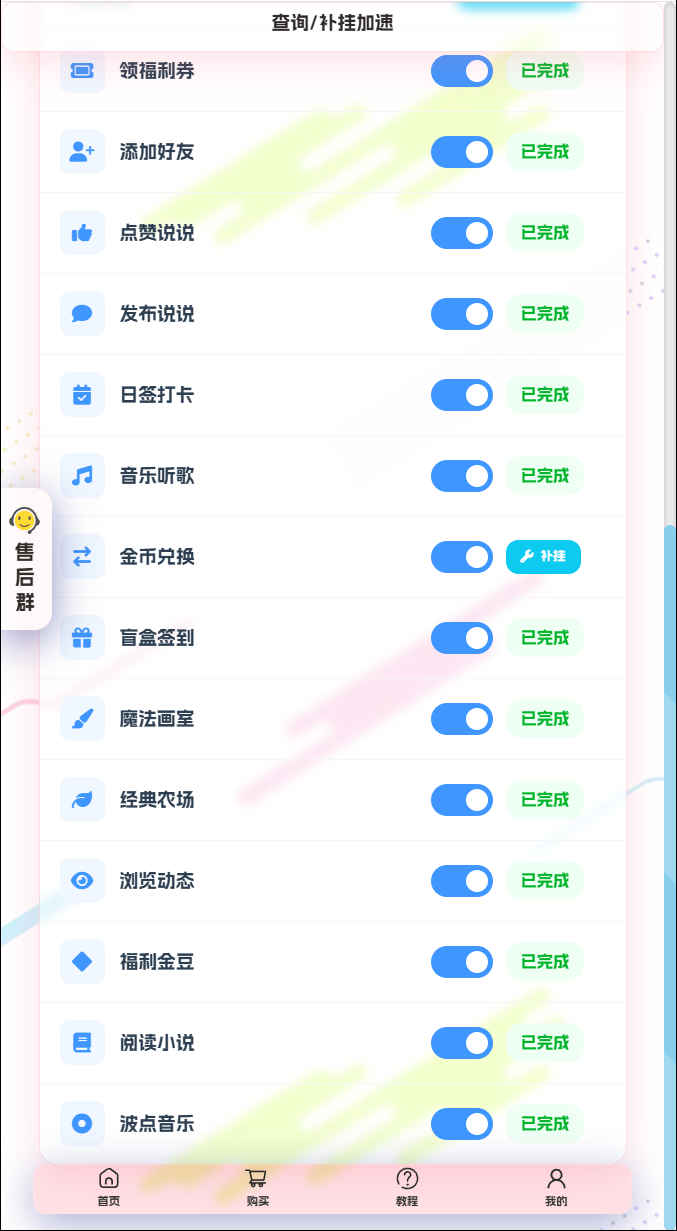
Task: Turn off 盲盒签到 switch
Action: tap(462, 638)
